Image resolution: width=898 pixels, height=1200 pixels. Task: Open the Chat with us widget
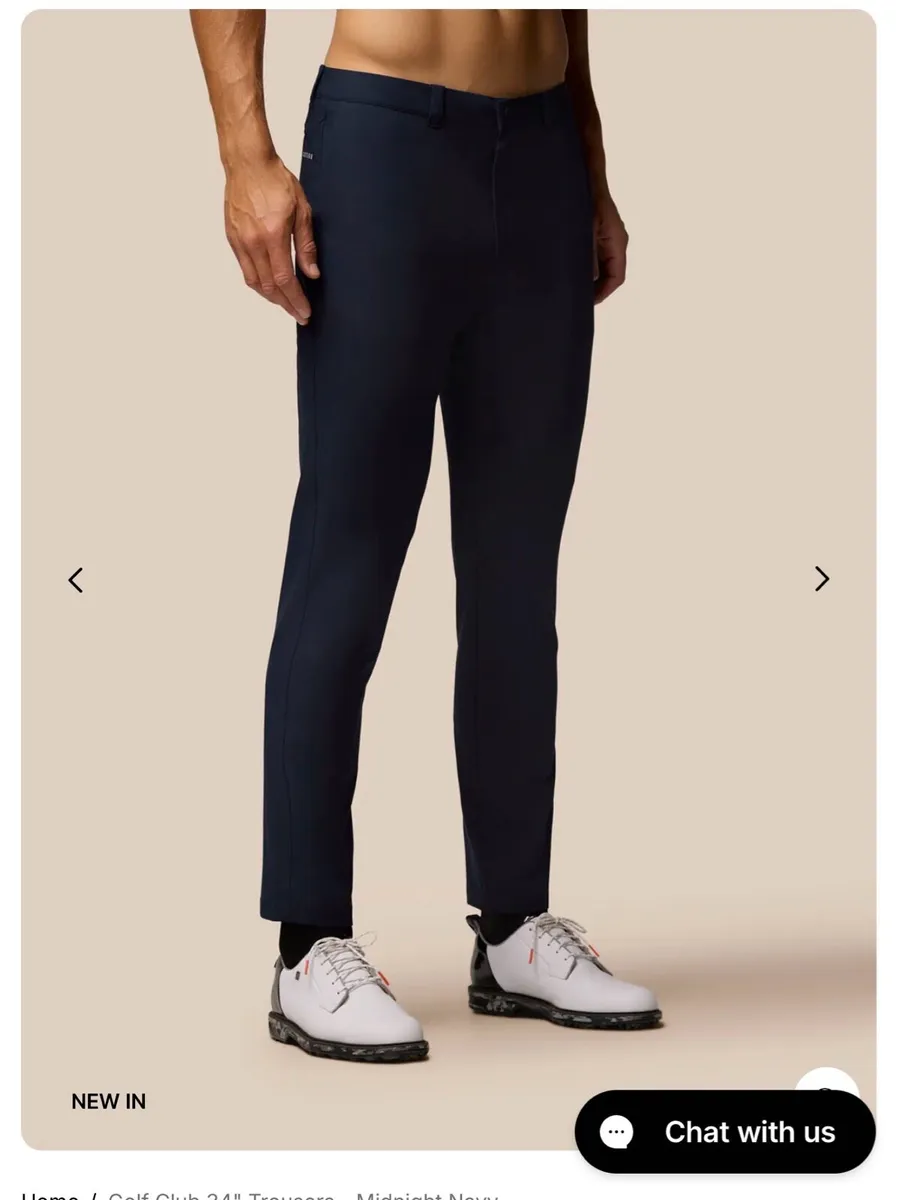[725, 1132]
